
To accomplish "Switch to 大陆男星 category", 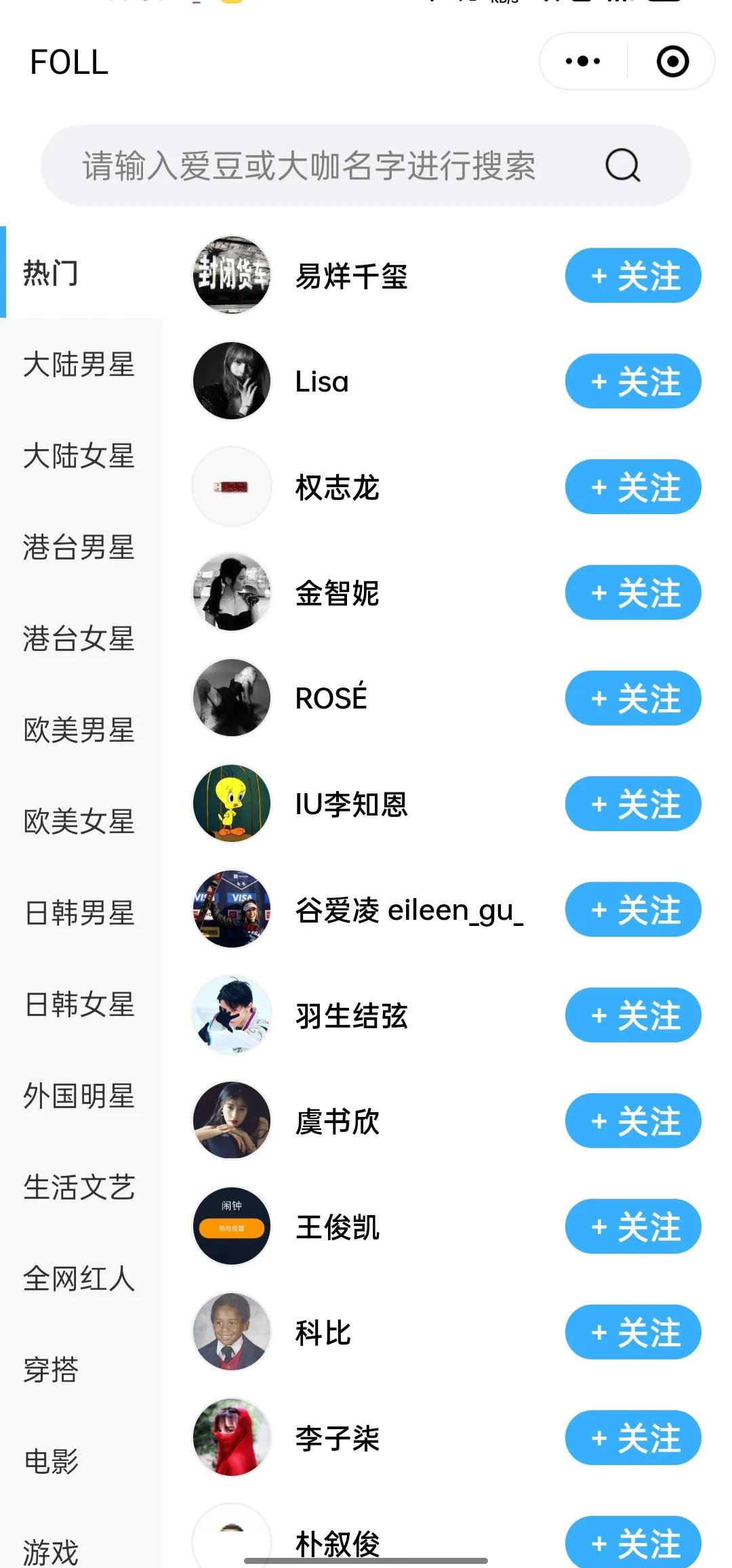I will (79, 364).
